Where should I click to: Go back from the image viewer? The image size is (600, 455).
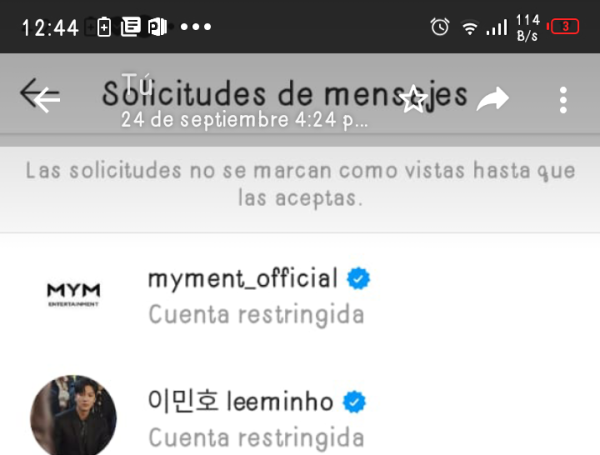pyautogui.click(x=45, y=99)
